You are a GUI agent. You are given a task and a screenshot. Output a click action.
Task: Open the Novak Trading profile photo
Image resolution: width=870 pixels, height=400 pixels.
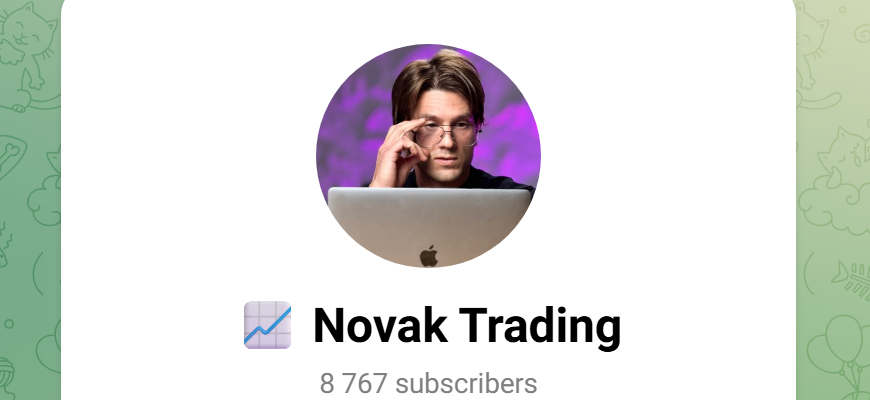click(428, 156)
